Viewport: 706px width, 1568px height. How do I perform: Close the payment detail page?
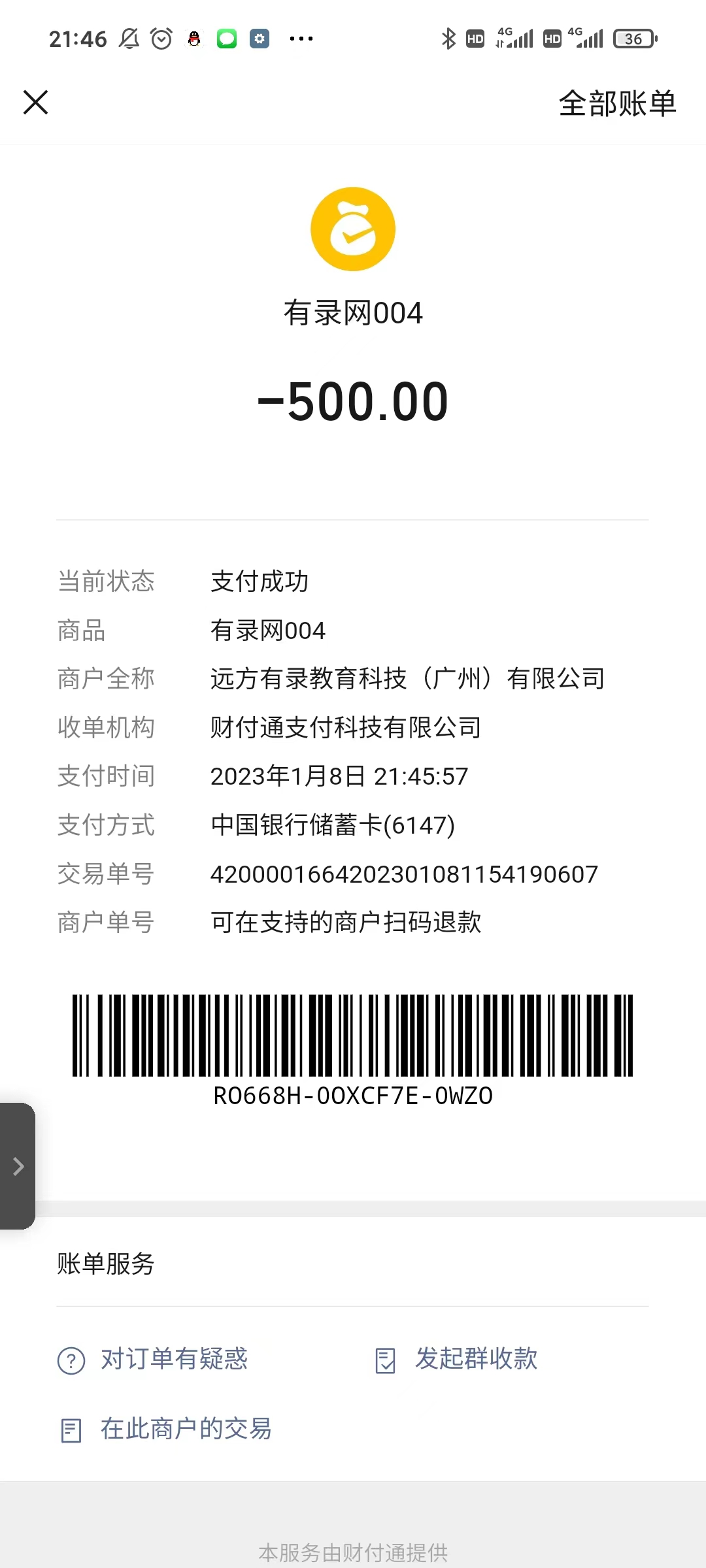pyautogui.click(x=36, y=103)
